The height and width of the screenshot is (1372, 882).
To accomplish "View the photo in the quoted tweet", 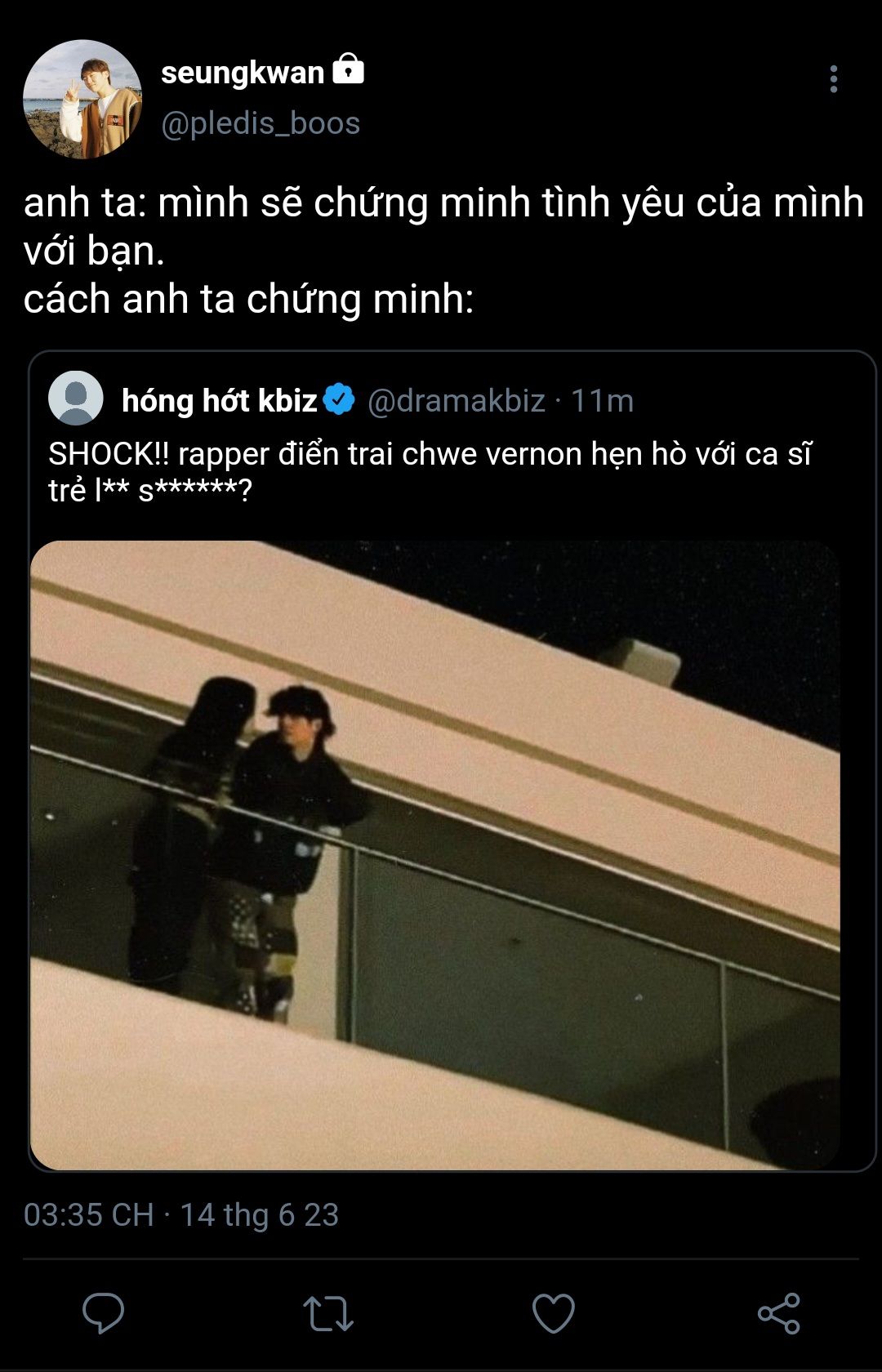I will click(x=434, y=854).
